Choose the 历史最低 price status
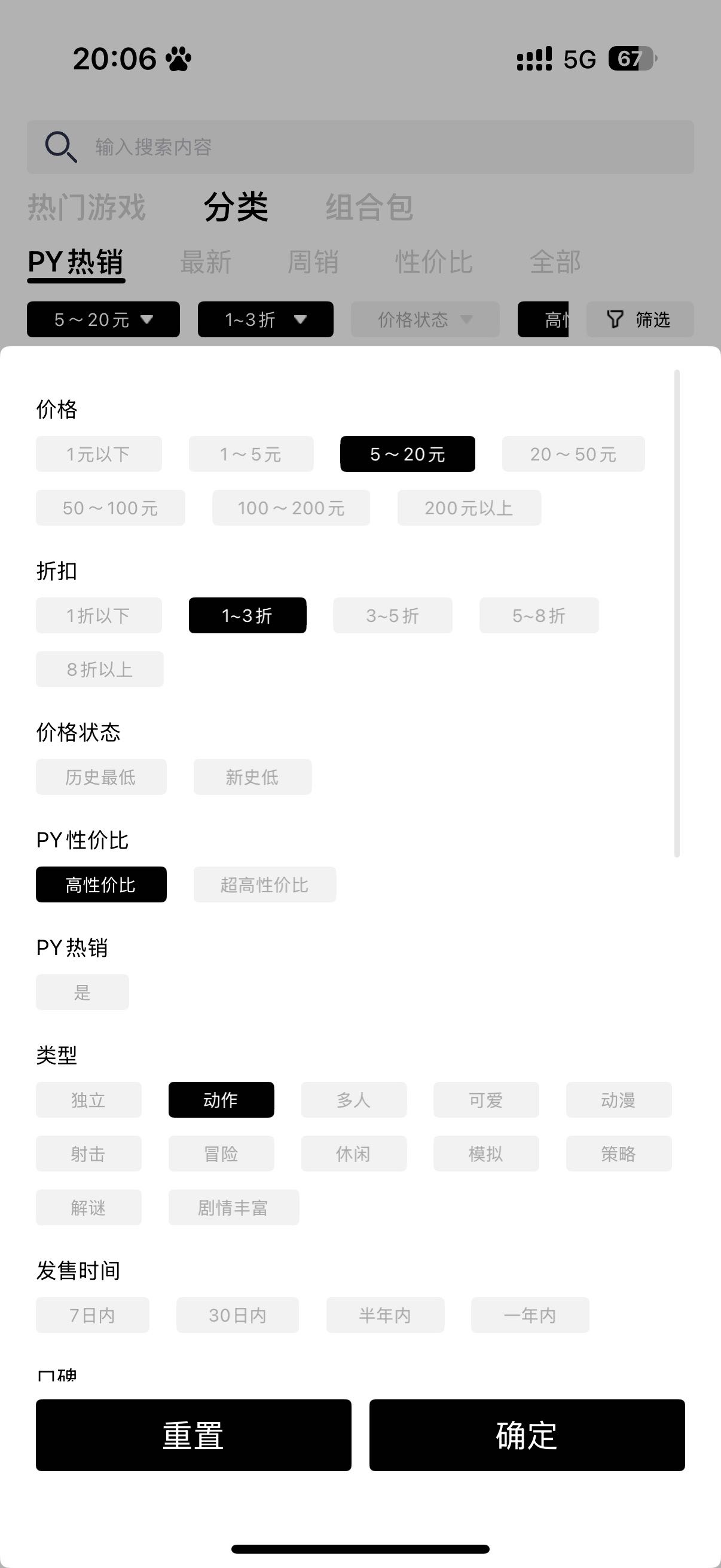The image size is (721, 1568). [101, 777]
